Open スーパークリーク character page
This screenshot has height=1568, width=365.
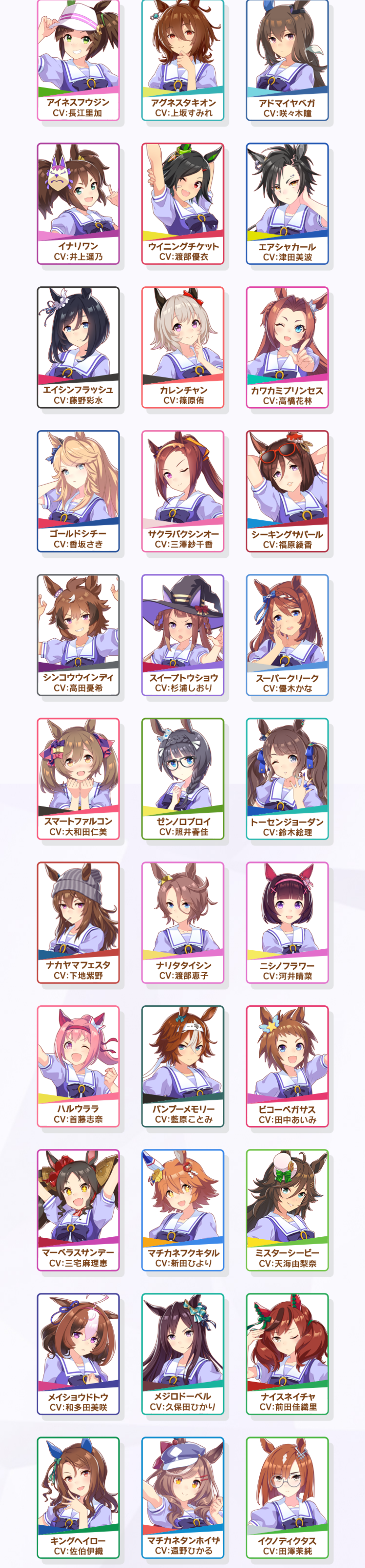click(x=287, y=634)
